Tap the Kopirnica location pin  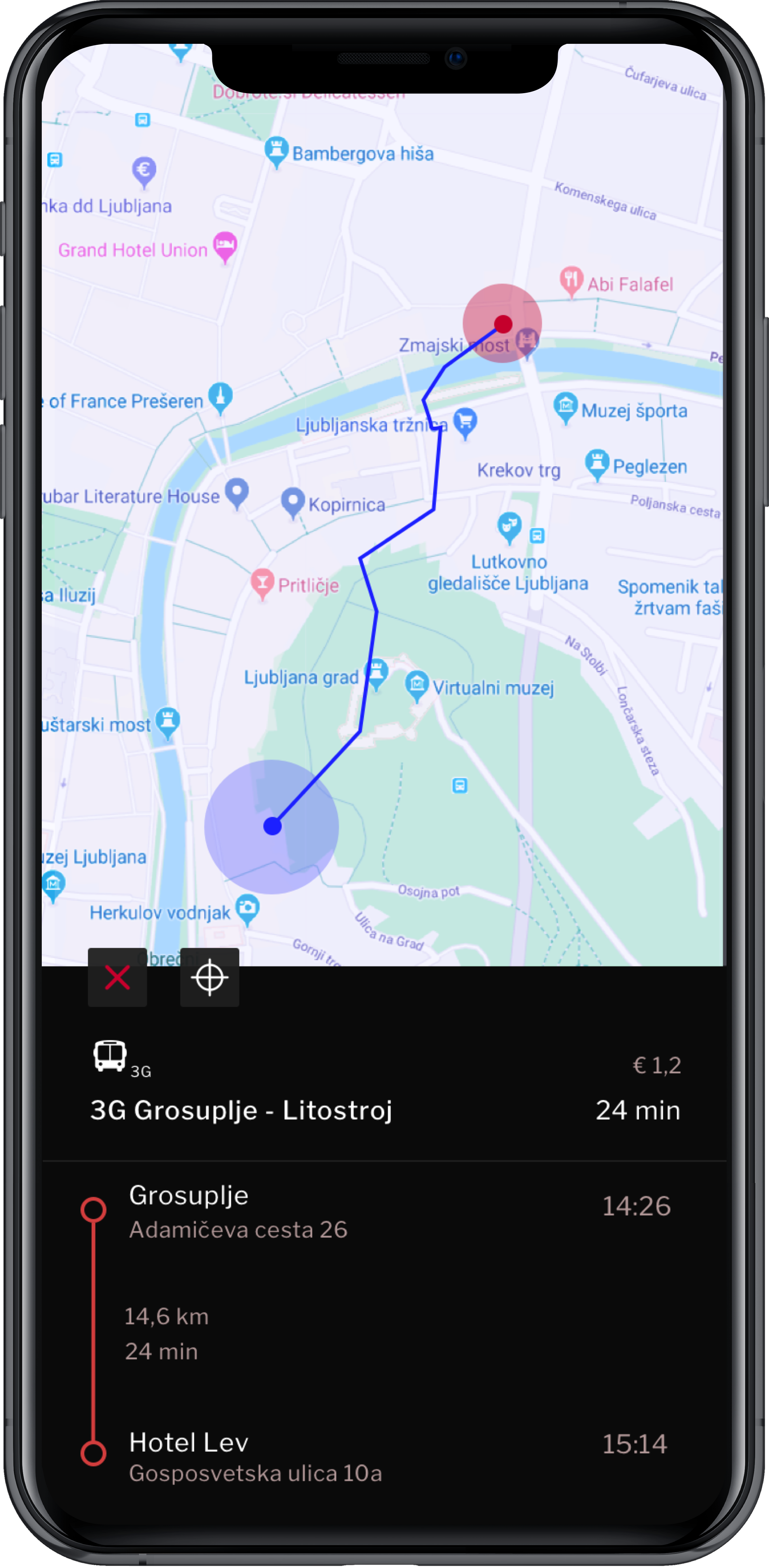click(293, 502)
